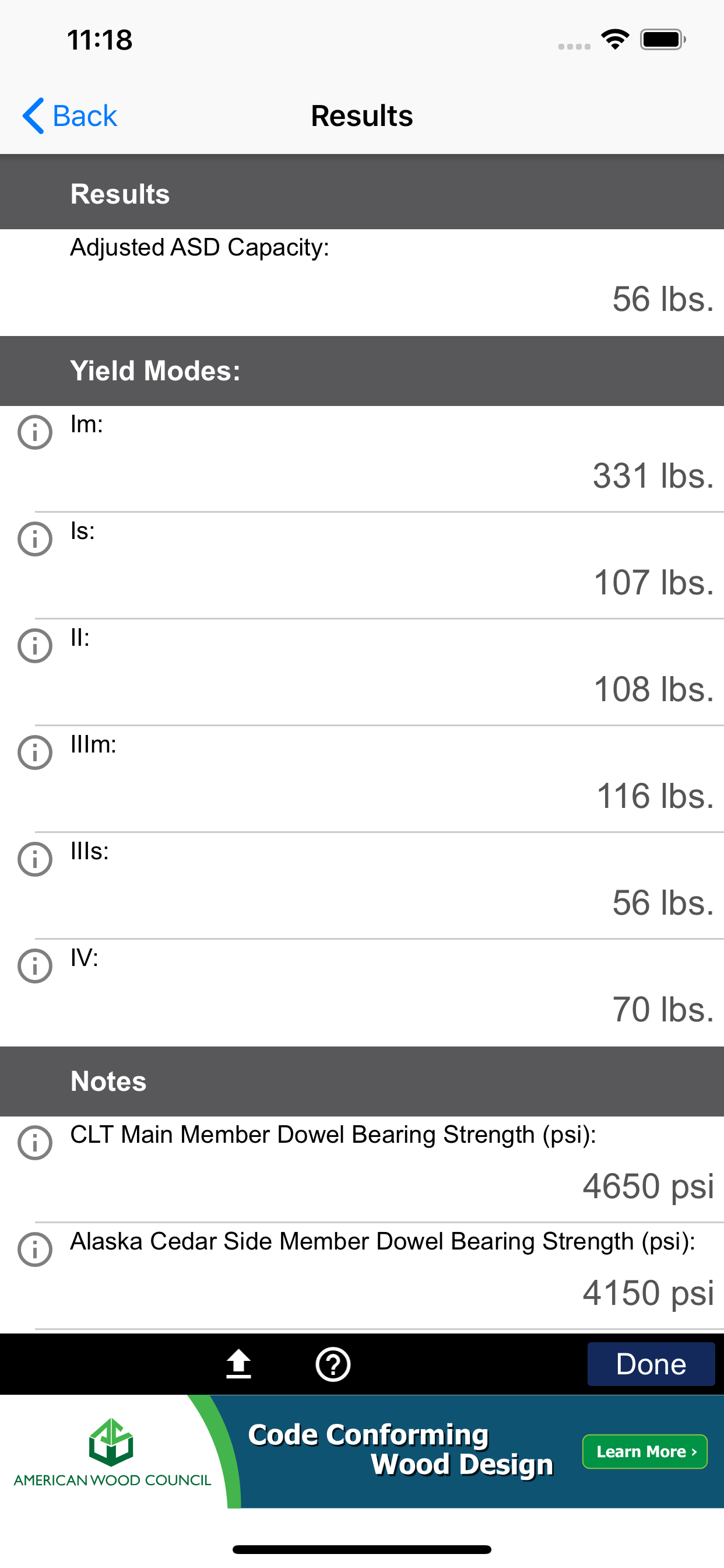Tap the info icon beside IV

34,966
